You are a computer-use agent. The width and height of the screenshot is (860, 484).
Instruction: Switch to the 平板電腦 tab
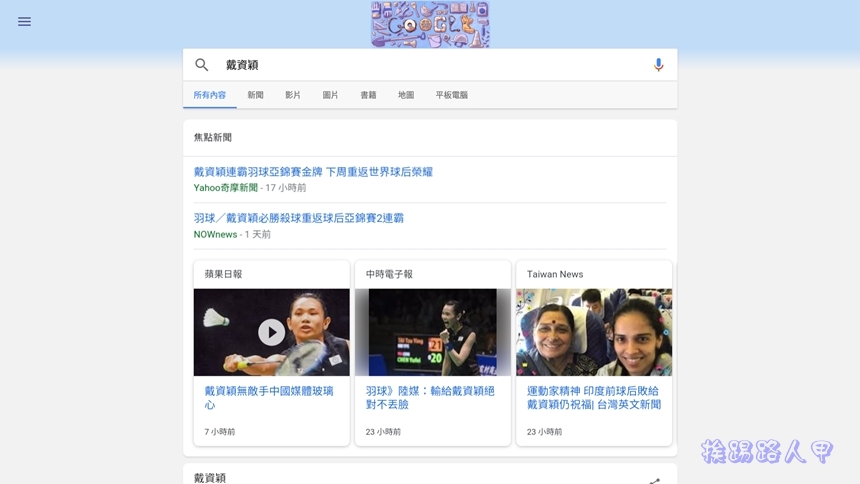pos(451,95)
